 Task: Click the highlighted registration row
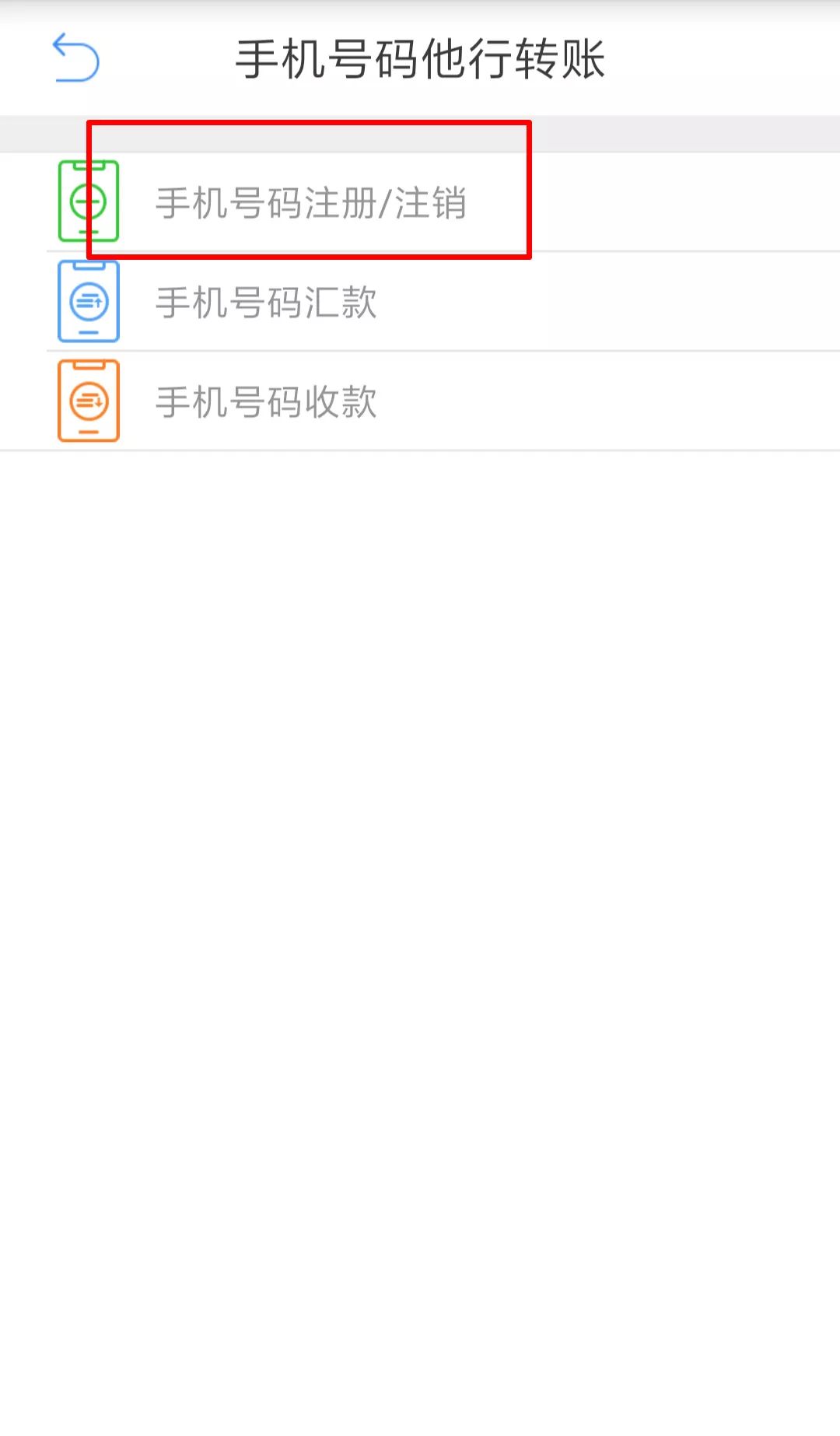[x=311, y=202]
